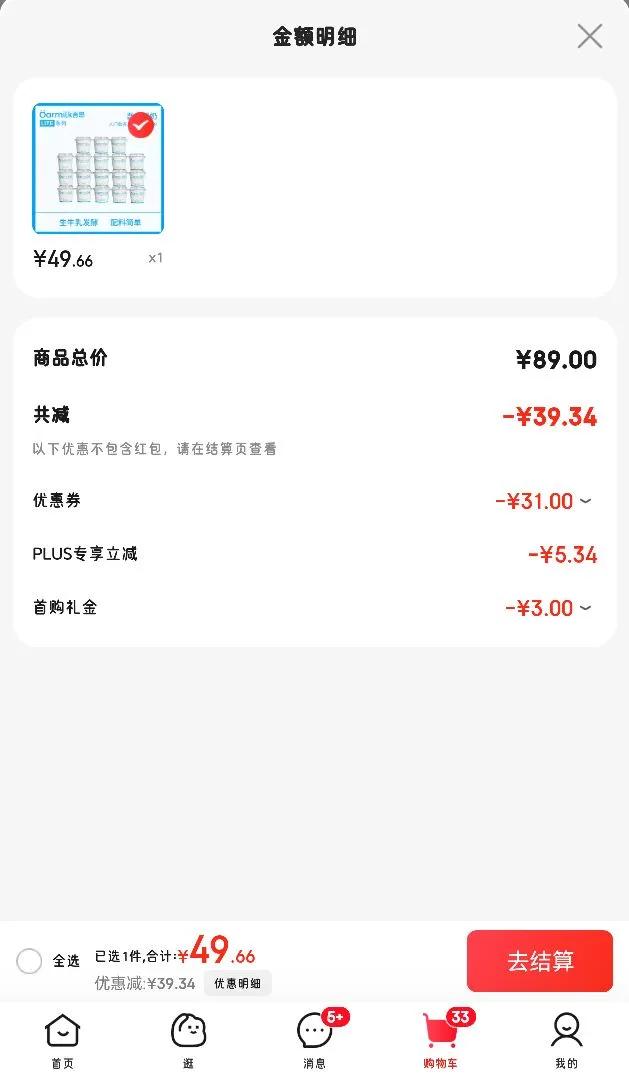Open the 消息 messages tab
Viewport: 629px width, 1084px height.
click(315, 1040)
